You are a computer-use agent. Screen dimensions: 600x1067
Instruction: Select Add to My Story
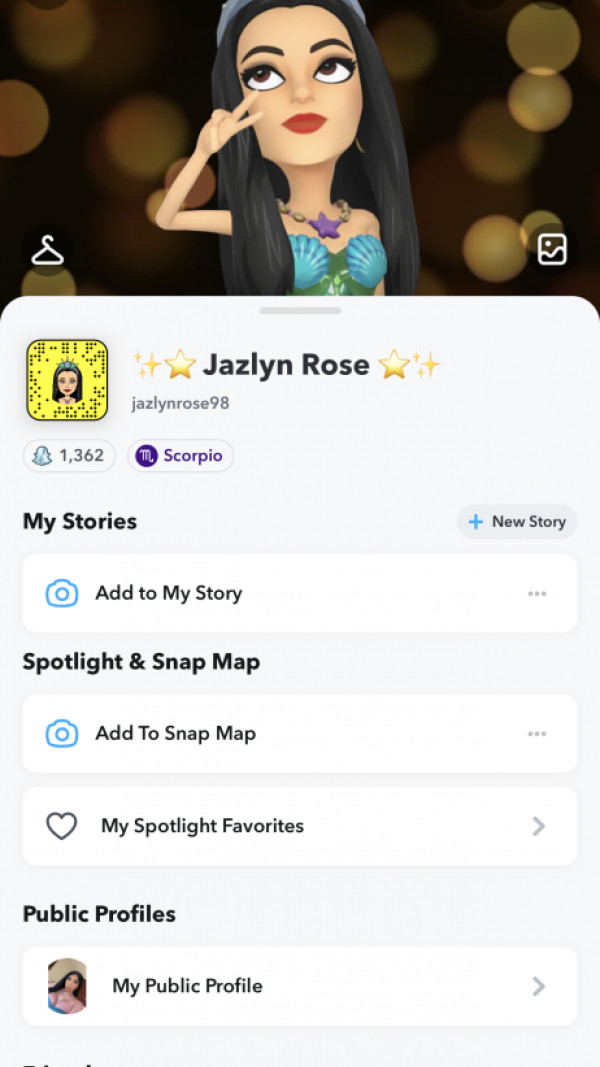[168, 593]
